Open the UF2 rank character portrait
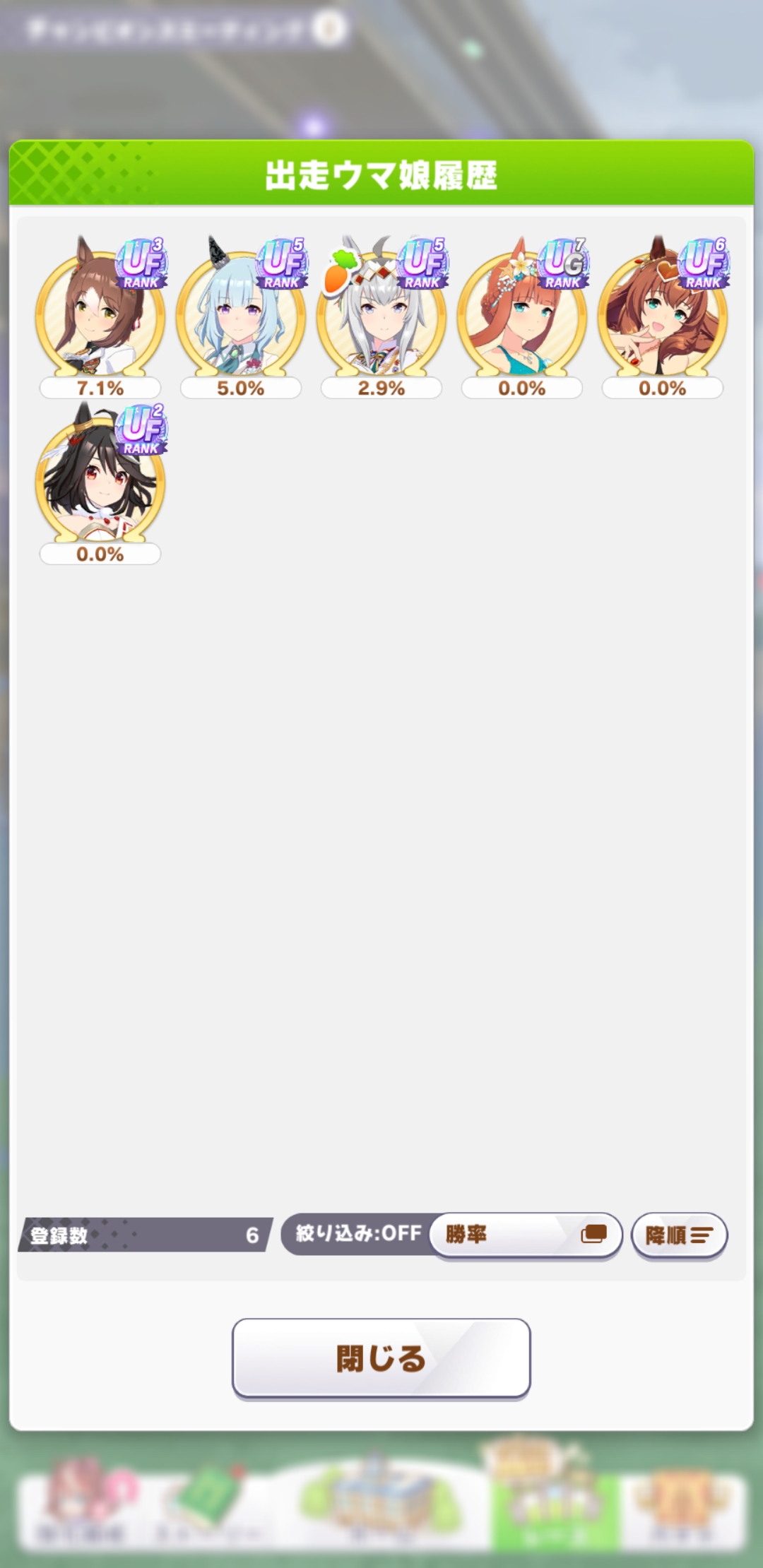 (x=100, y=483)
